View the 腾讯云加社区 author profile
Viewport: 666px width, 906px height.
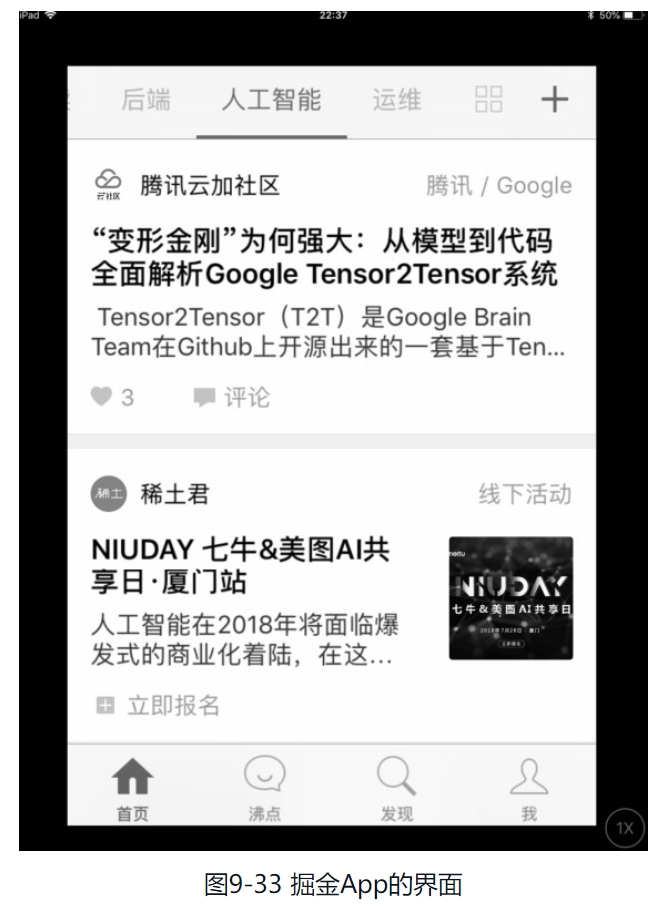[208, 185]
